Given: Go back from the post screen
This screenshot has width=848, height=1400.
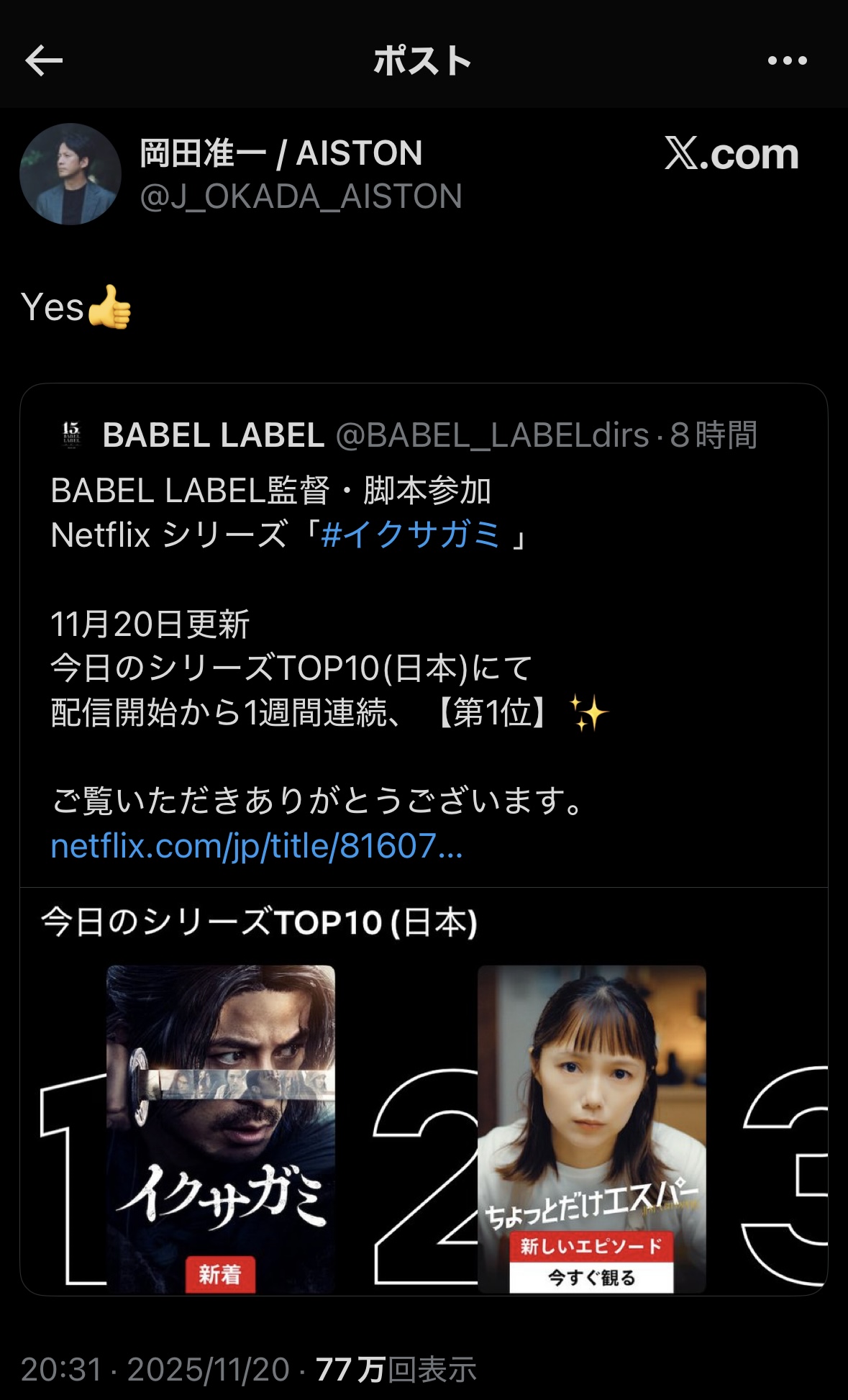Looking at the screenshot, I should (x=44, y=60).
